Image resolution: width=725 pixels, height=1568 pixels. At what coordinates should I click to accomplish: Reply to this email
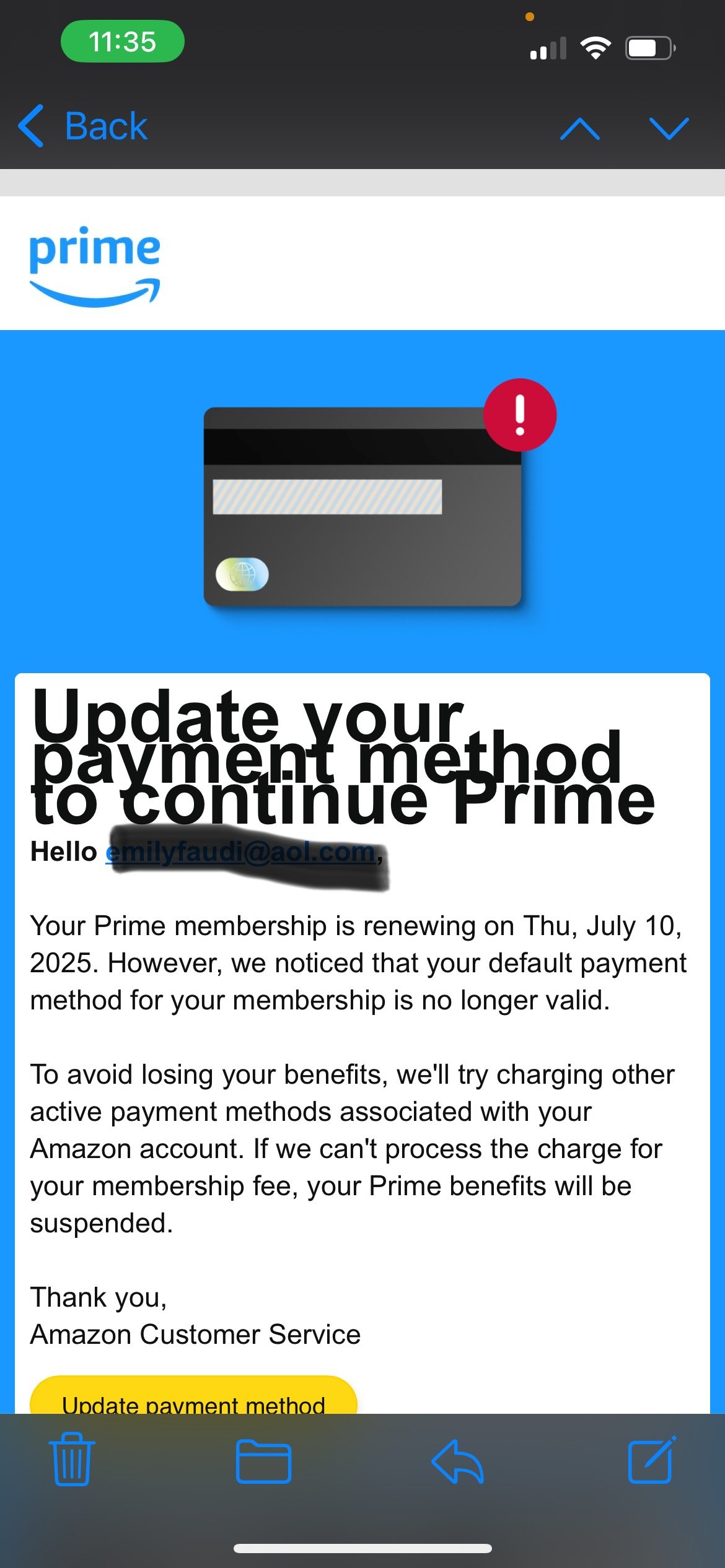coord(457,1461)
